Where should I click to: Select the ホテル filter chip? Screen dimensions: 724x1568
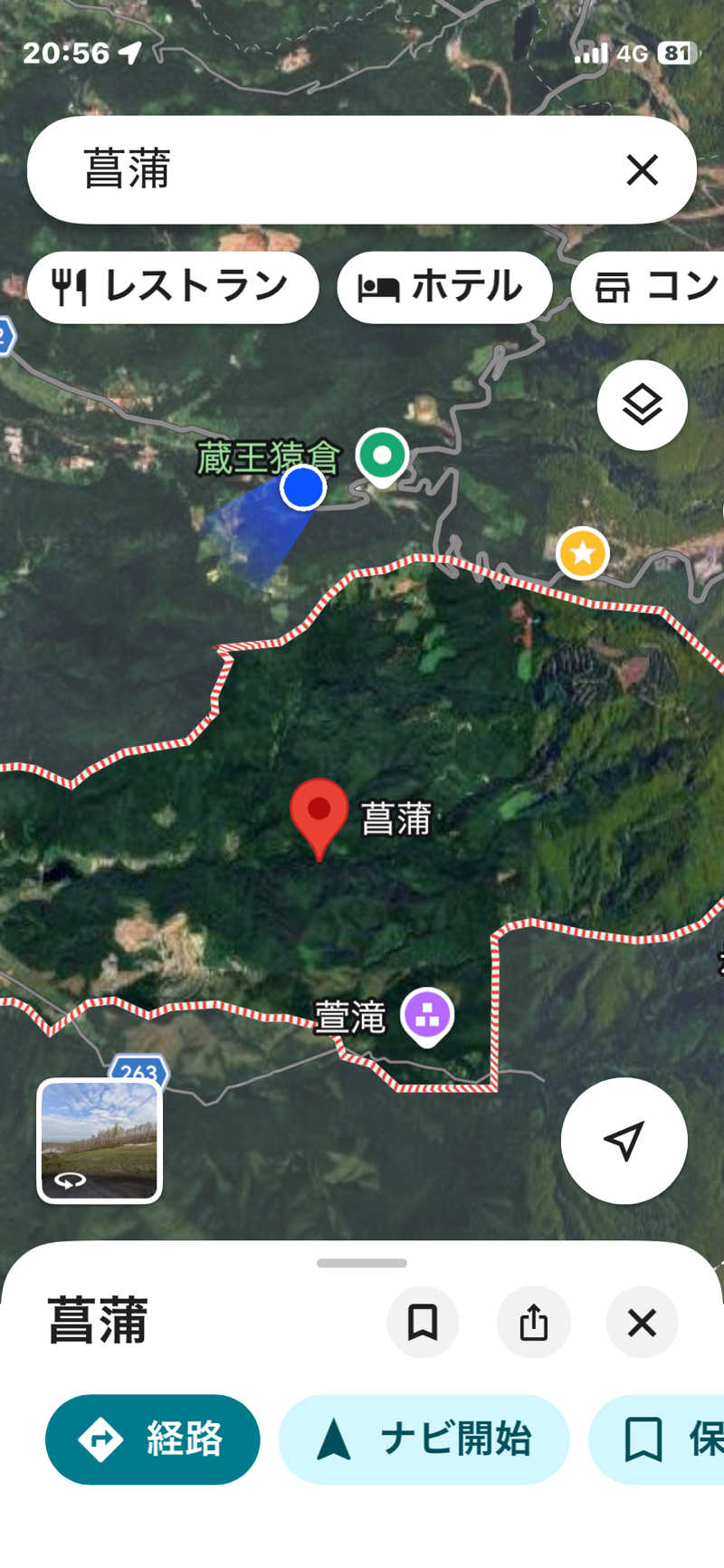point(444,288)
